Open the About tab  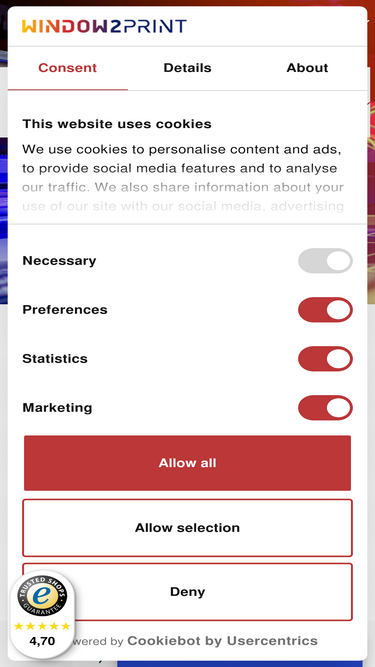pos(307,68)
